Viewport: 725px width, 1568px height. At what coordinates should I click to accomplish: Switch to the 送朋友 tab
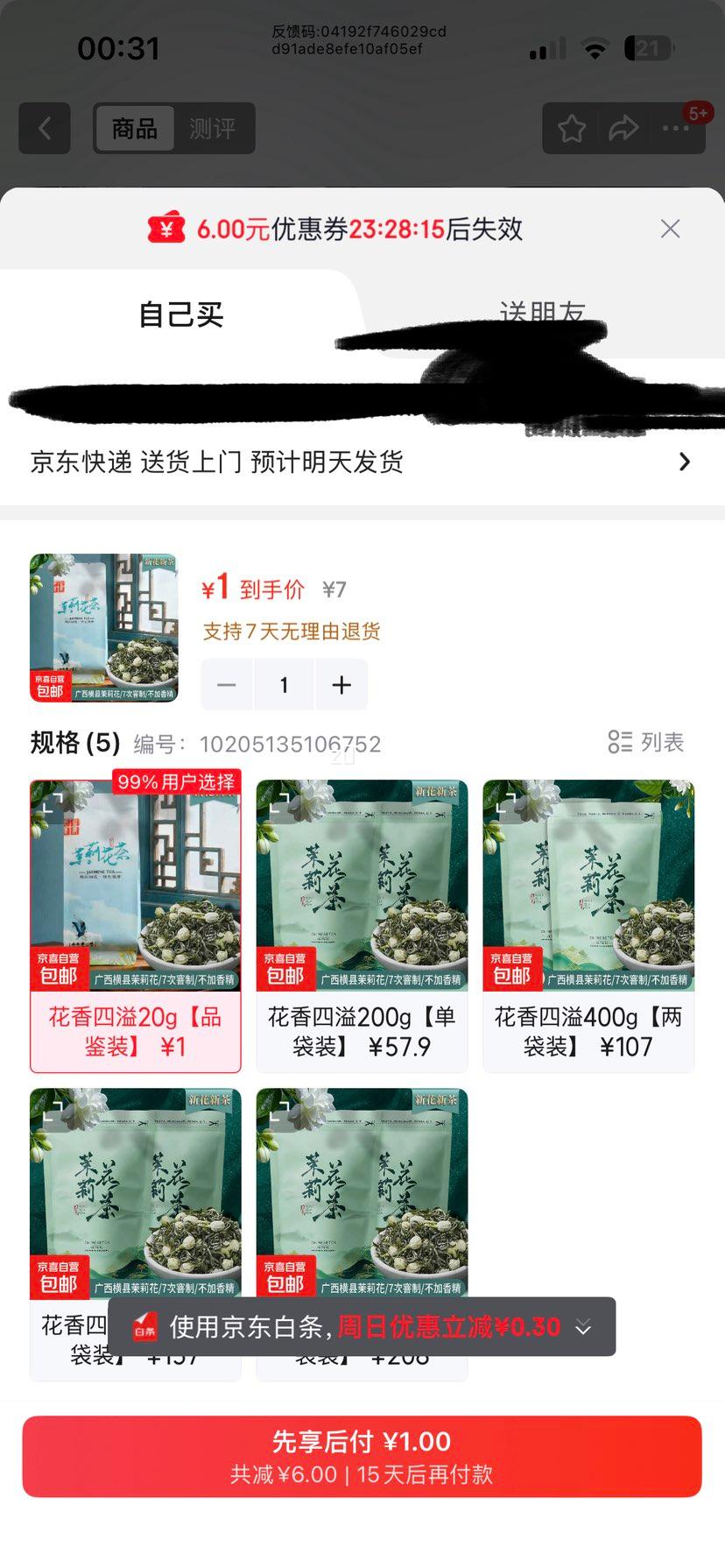coord(543,313)
